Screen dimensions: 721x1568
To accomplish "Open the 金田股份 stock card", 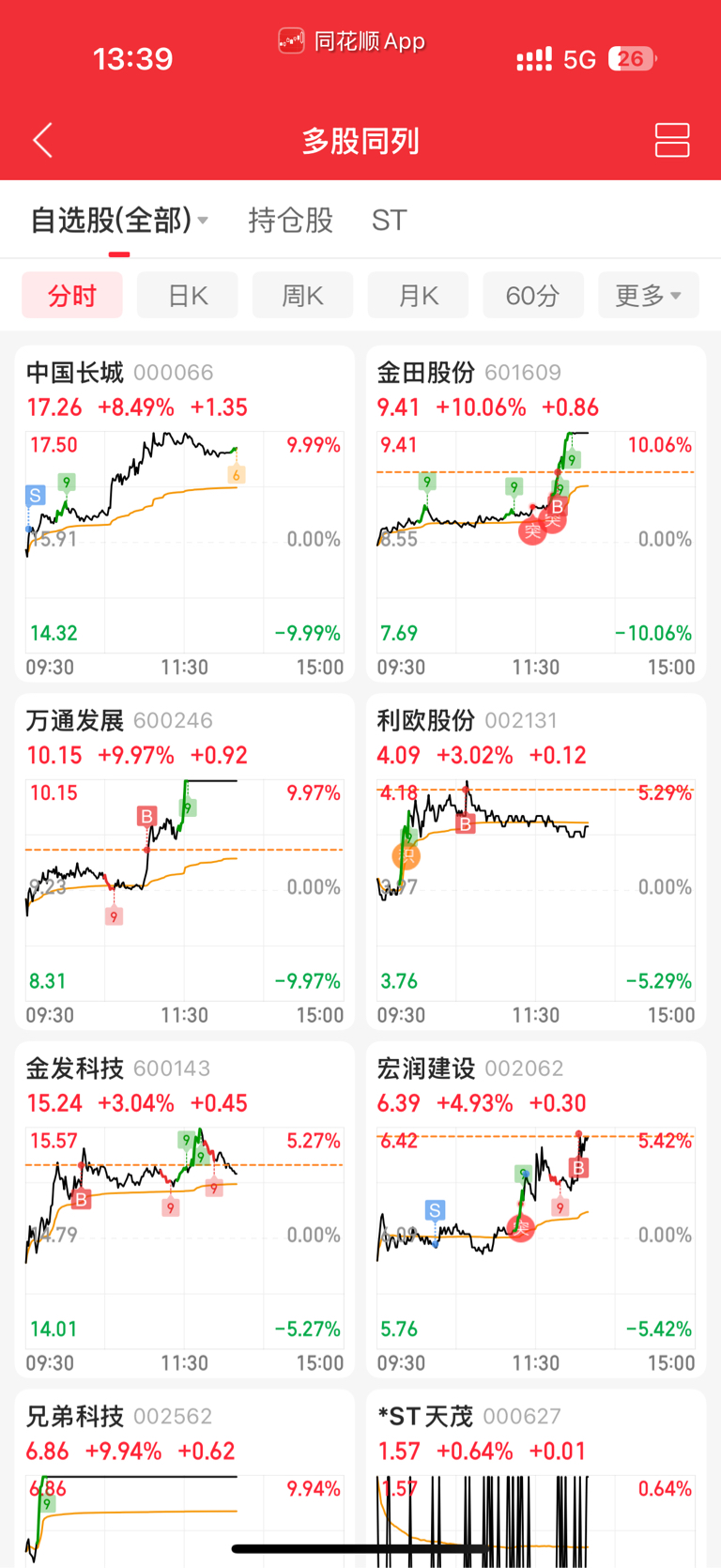I will tap(536, 515).
